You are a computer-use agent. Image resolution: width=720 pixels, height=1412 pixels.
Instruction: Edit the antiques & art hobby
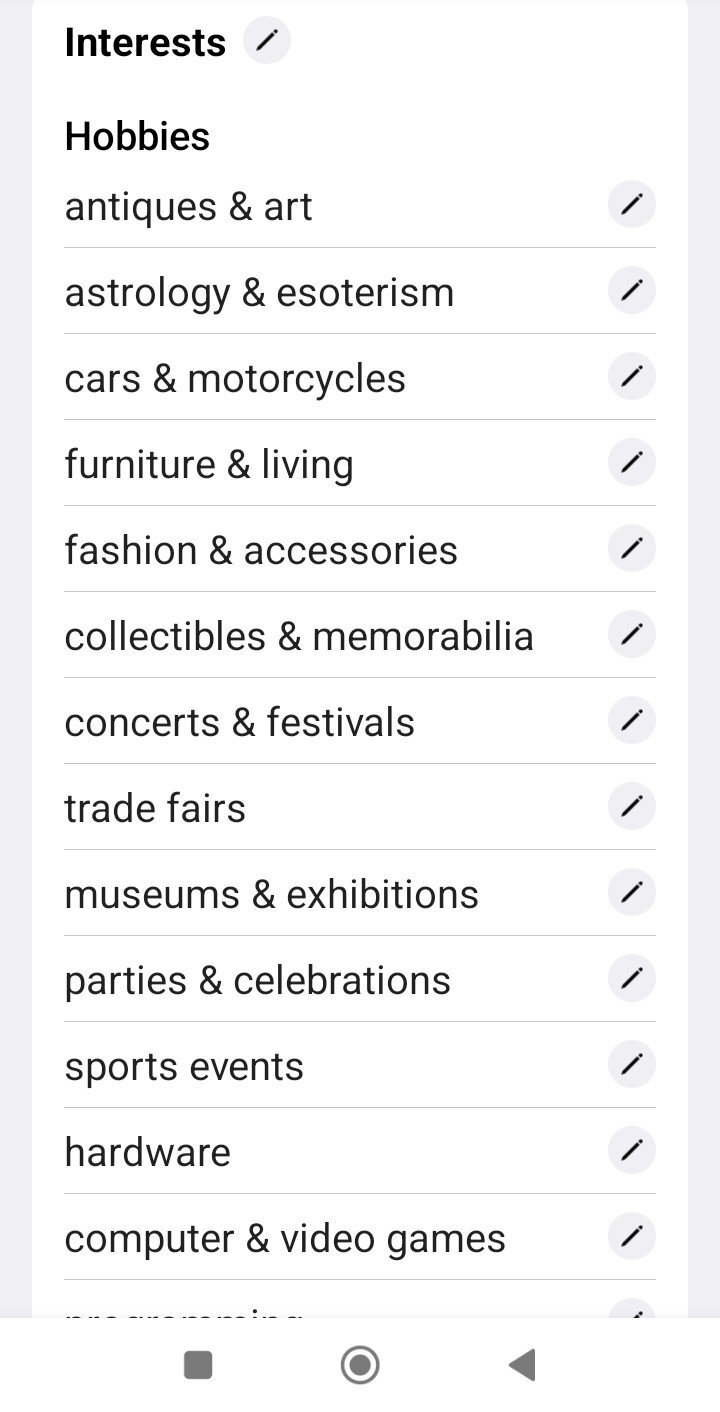(631, 204)
